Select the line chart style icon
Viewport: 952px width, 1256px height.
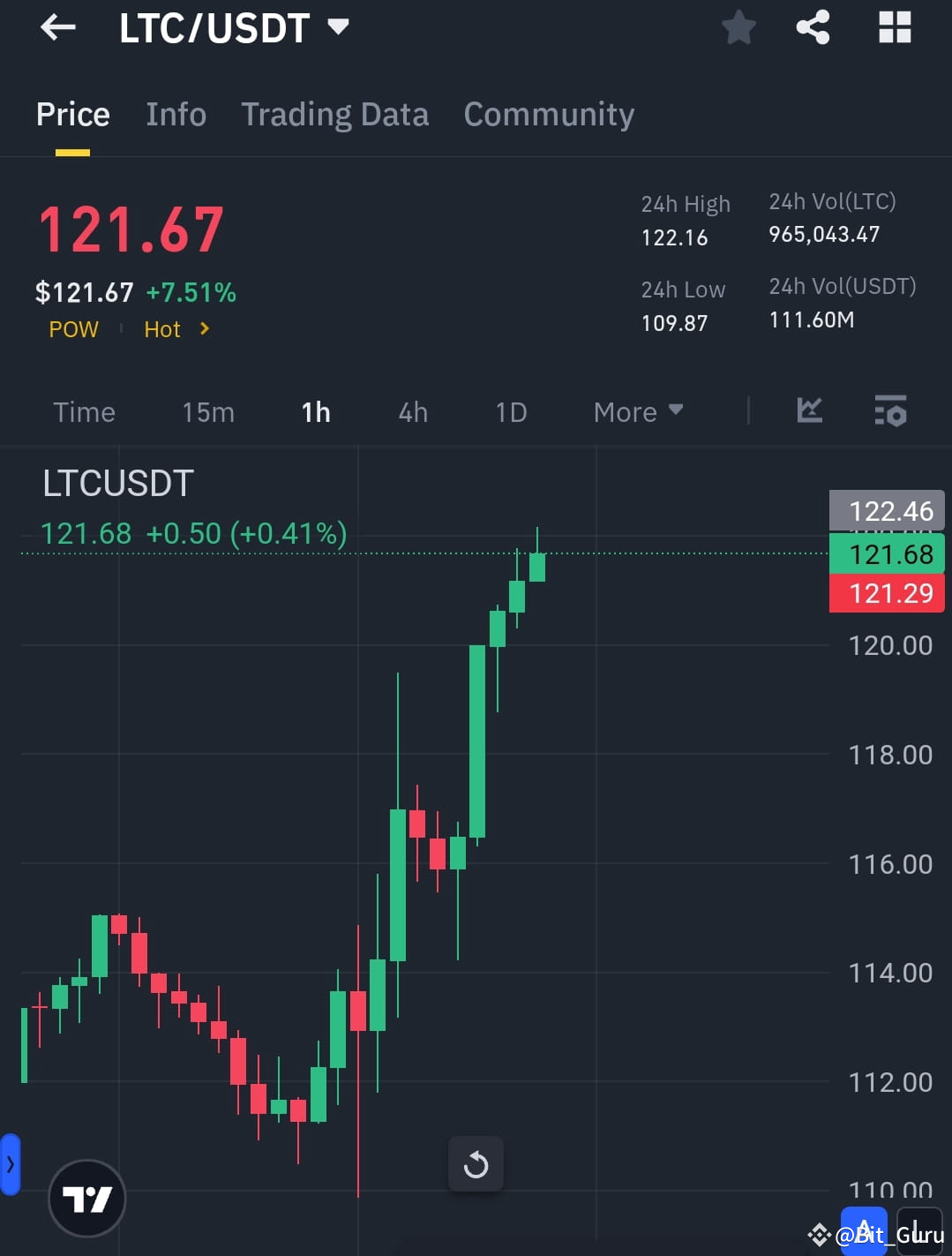pyautogui.click(x=809, y=411)
